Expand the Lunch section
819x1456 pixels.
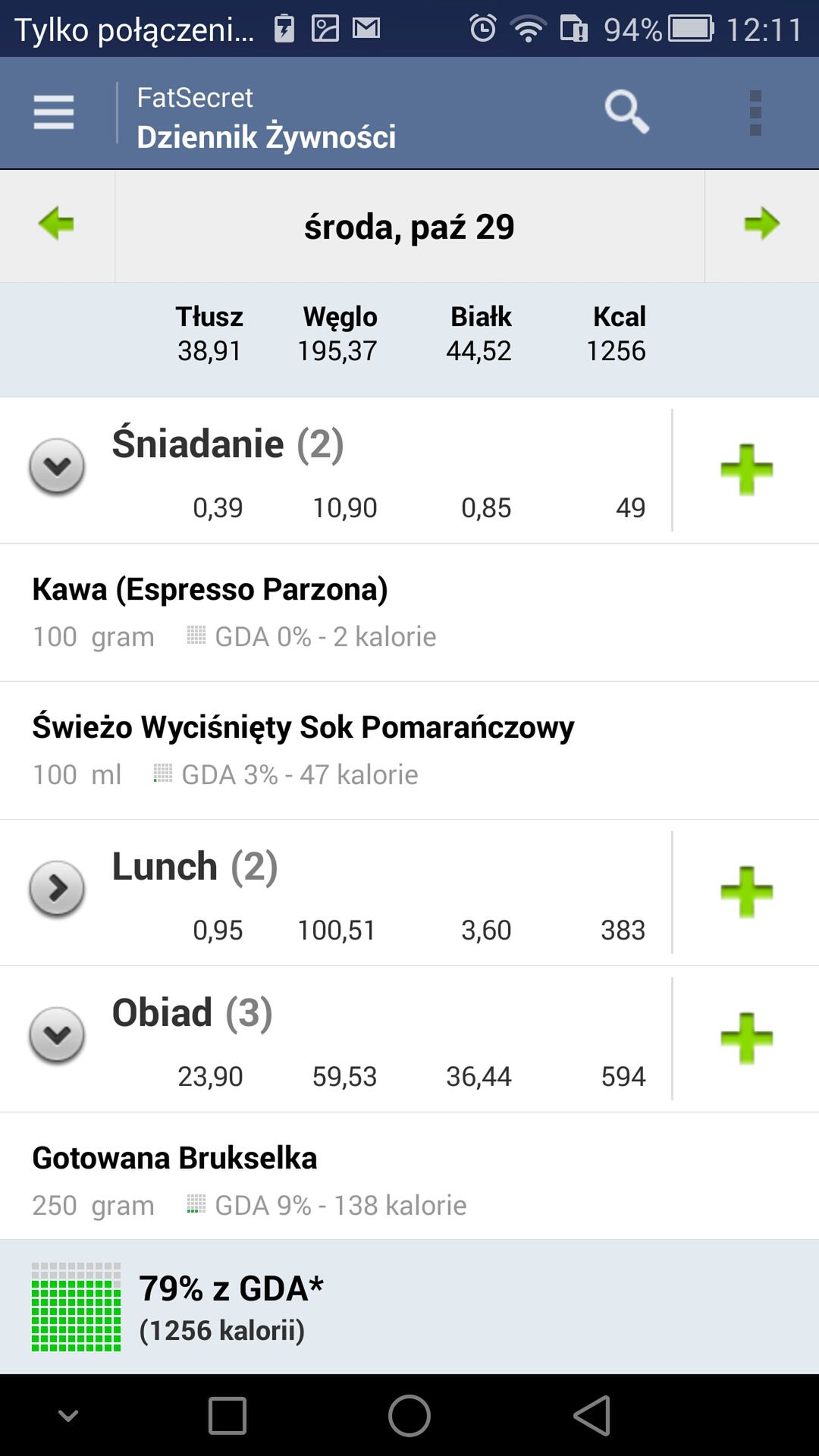point(57,889)
